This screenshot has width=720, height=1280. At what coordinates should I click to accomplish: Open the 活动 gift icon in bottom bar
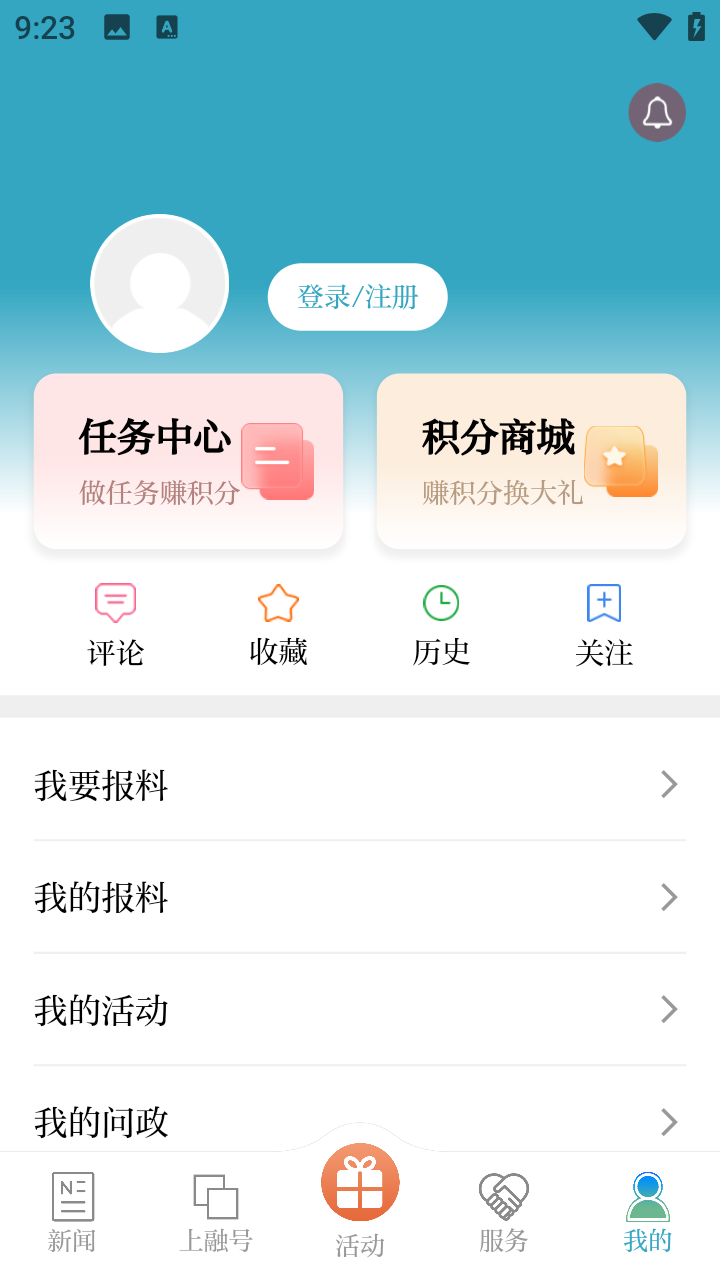click(360, 1181)
